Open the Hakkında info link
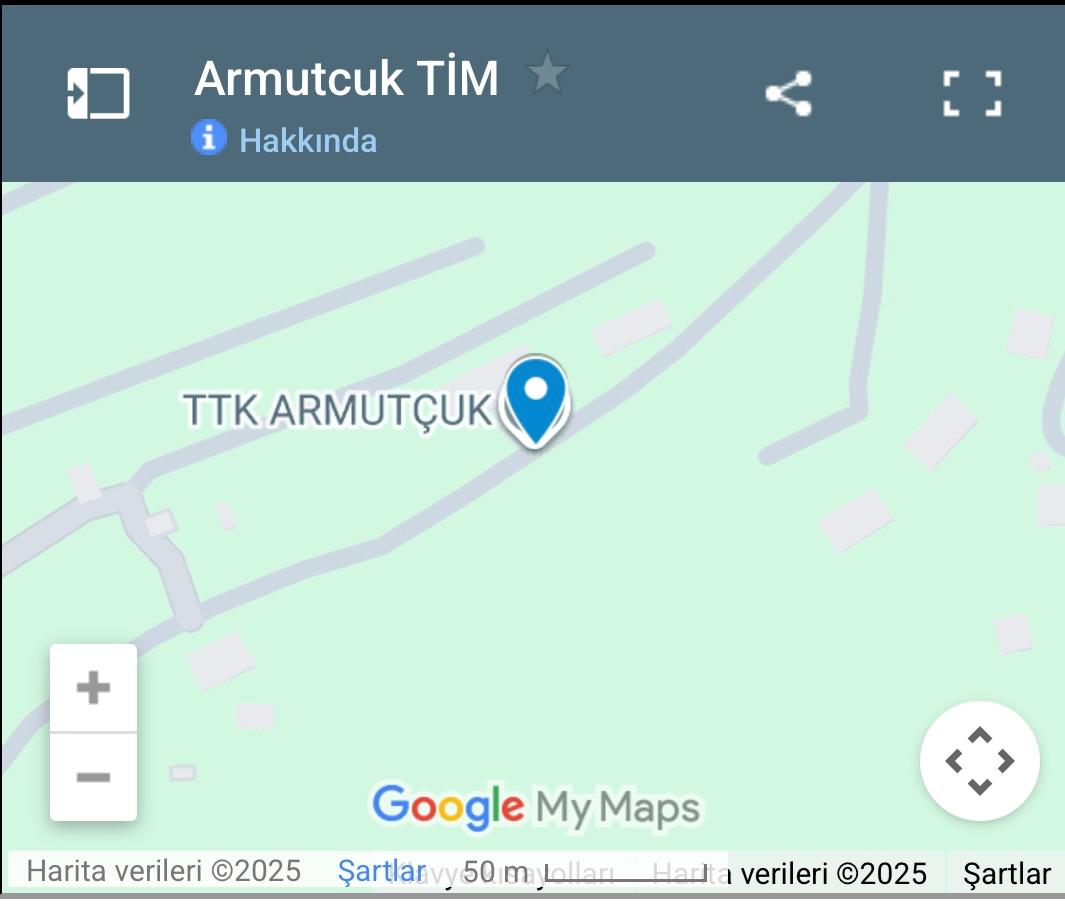Screen dimensions: 1065x910 click(307, 140)
